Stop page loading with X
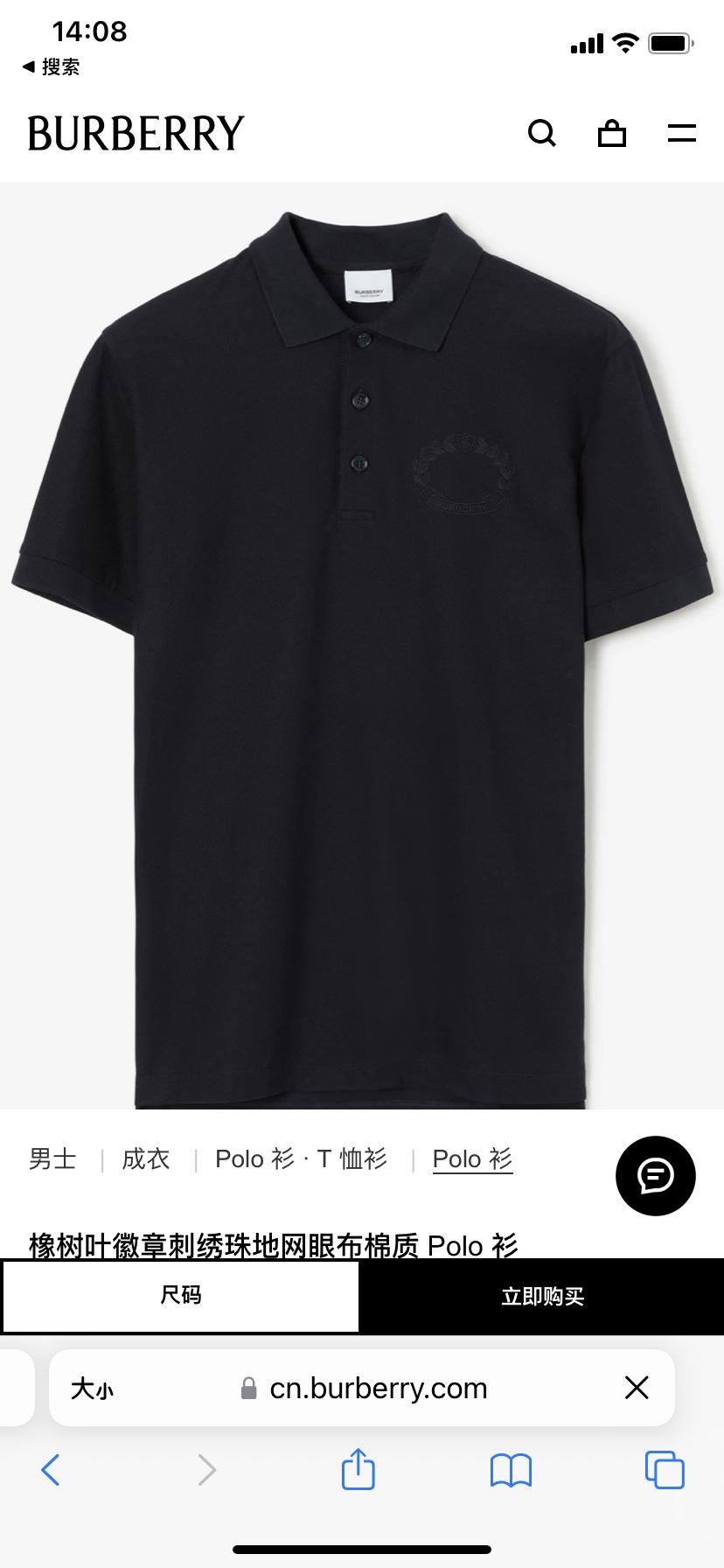724x1568 pixels. tap(637, 1388)
